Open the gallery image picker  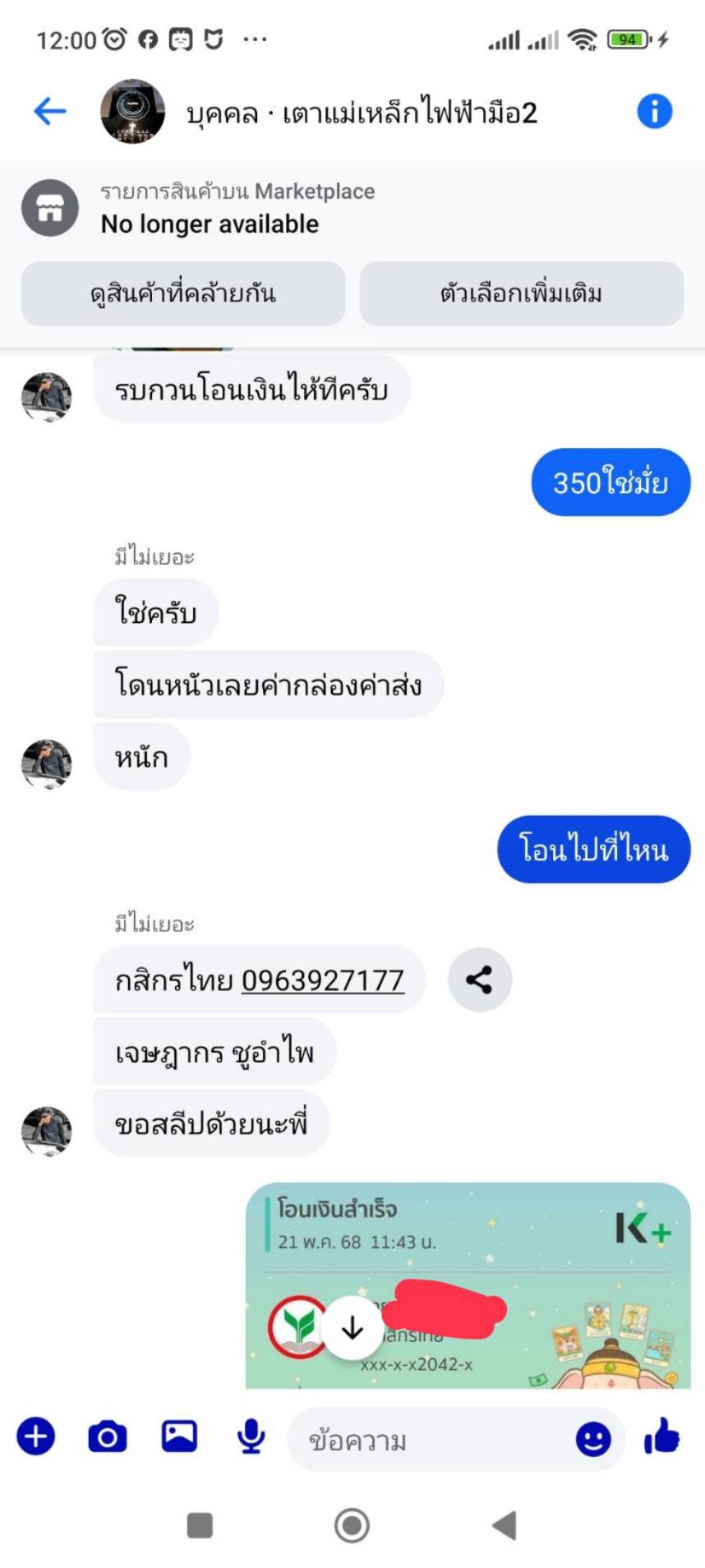[179, 1437]
